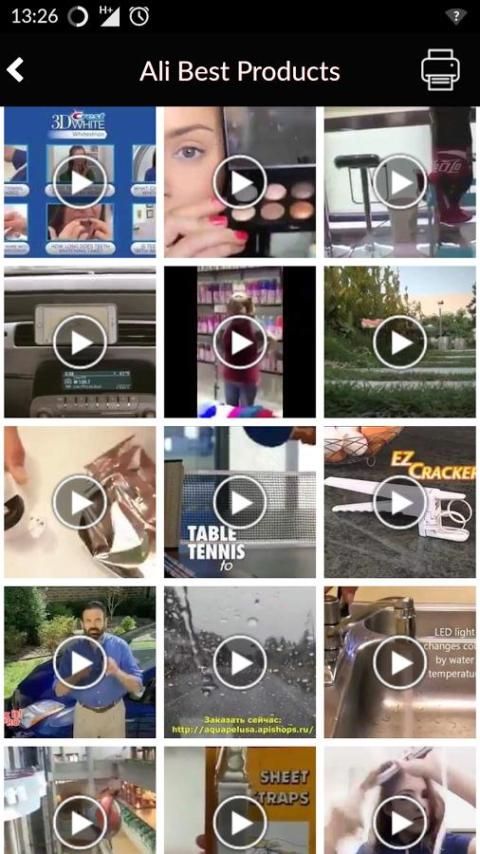
Task: Open the garden lawn video
Action: pyautogui.click(x=400, y=342)
